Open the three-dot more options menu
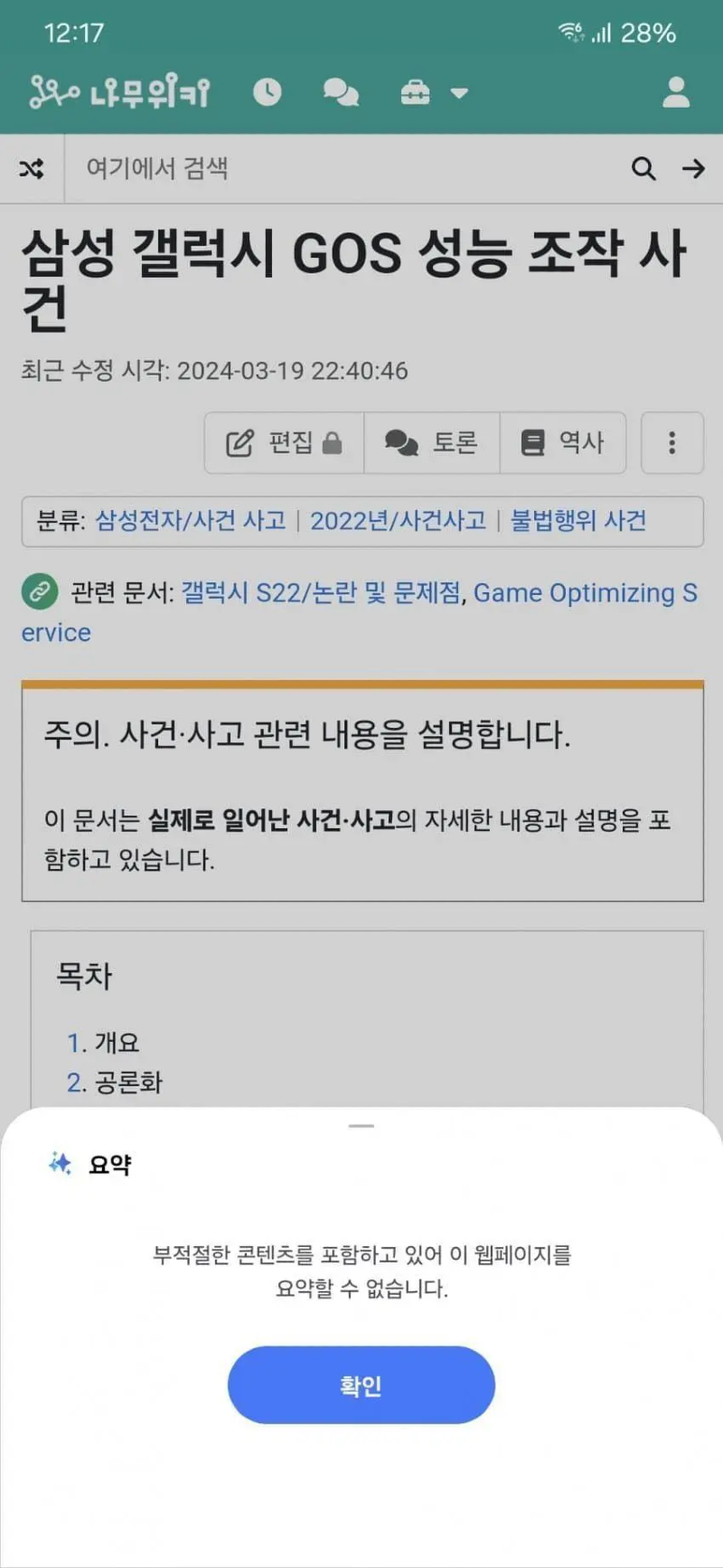 pos(671,442)
